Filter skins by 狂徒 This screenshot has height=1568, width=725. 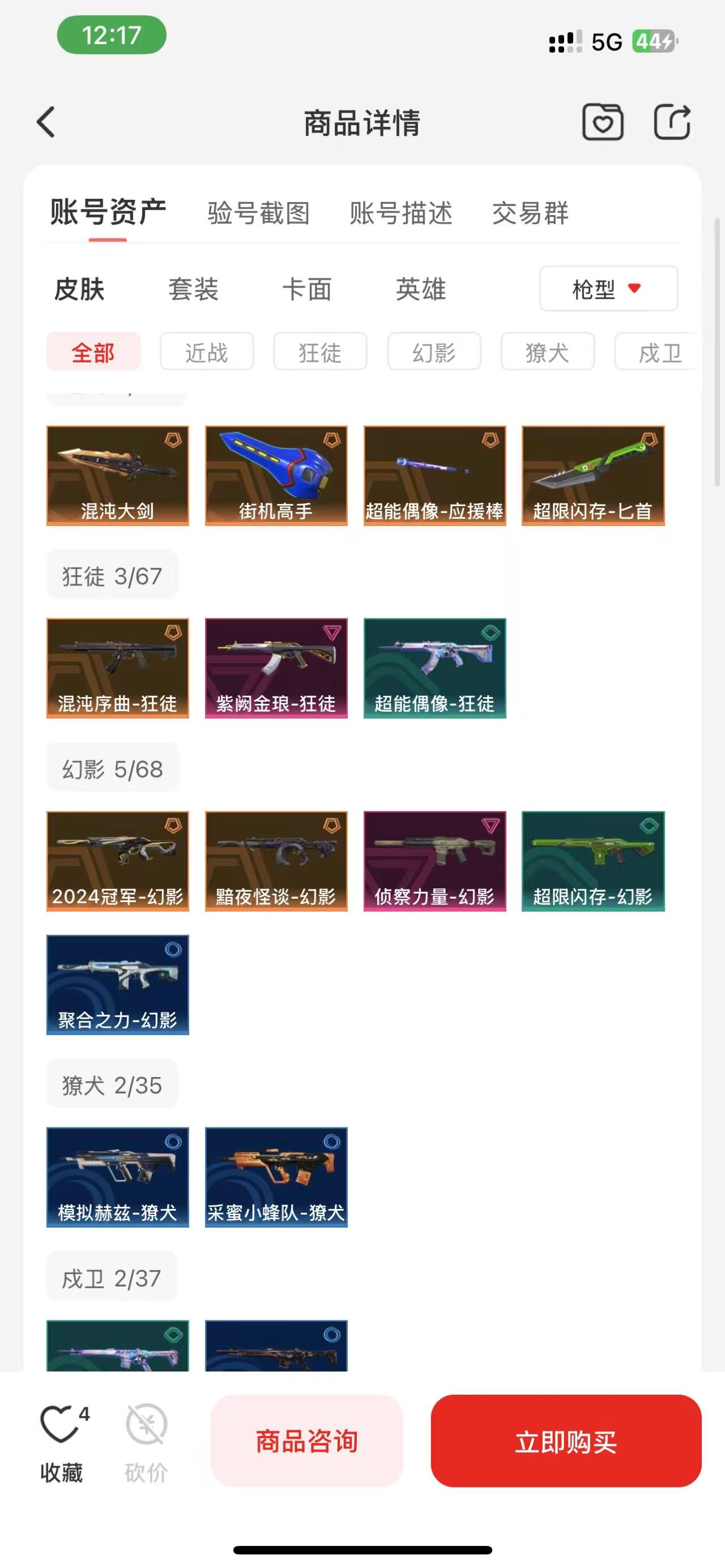[320, 352]
